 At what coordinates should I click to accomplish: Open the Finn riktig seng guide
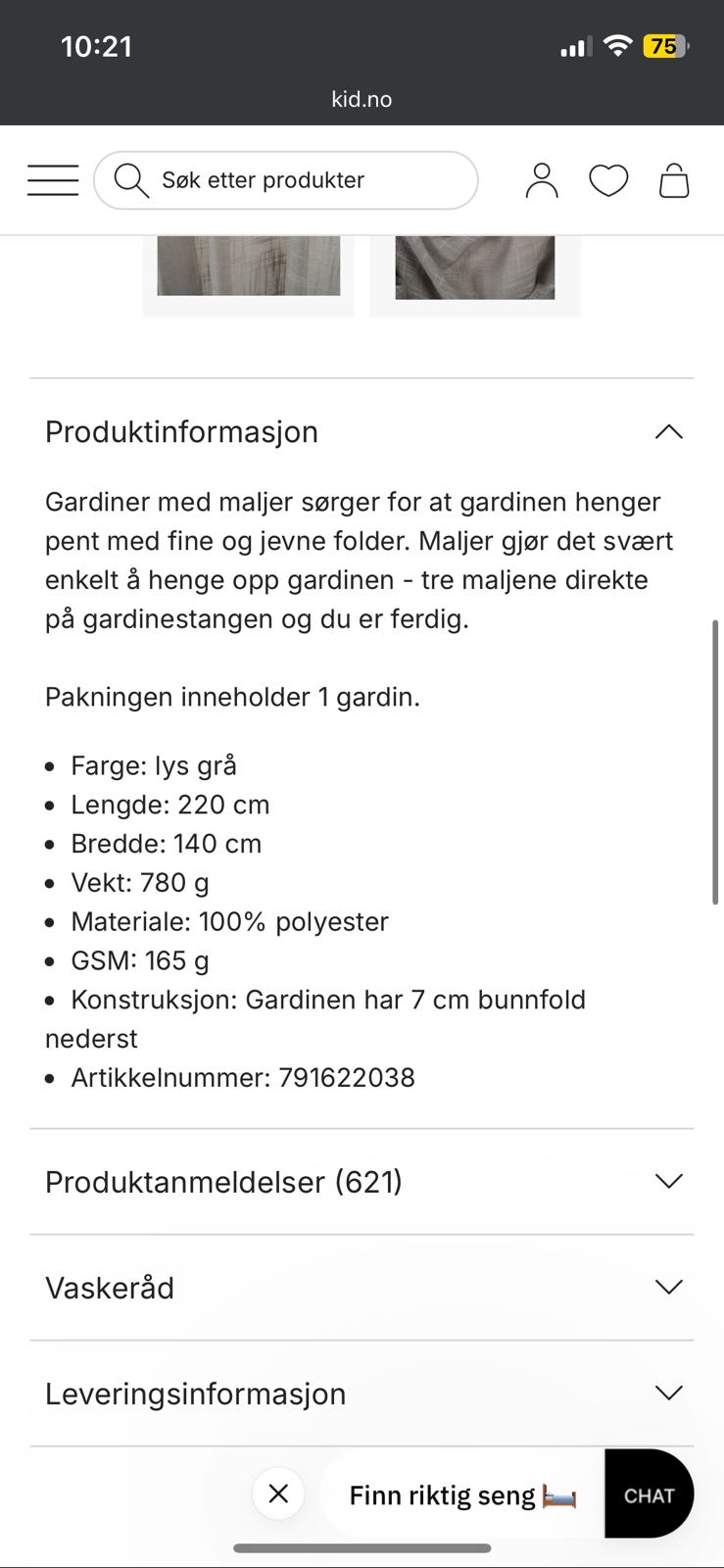coord(460,1494)
